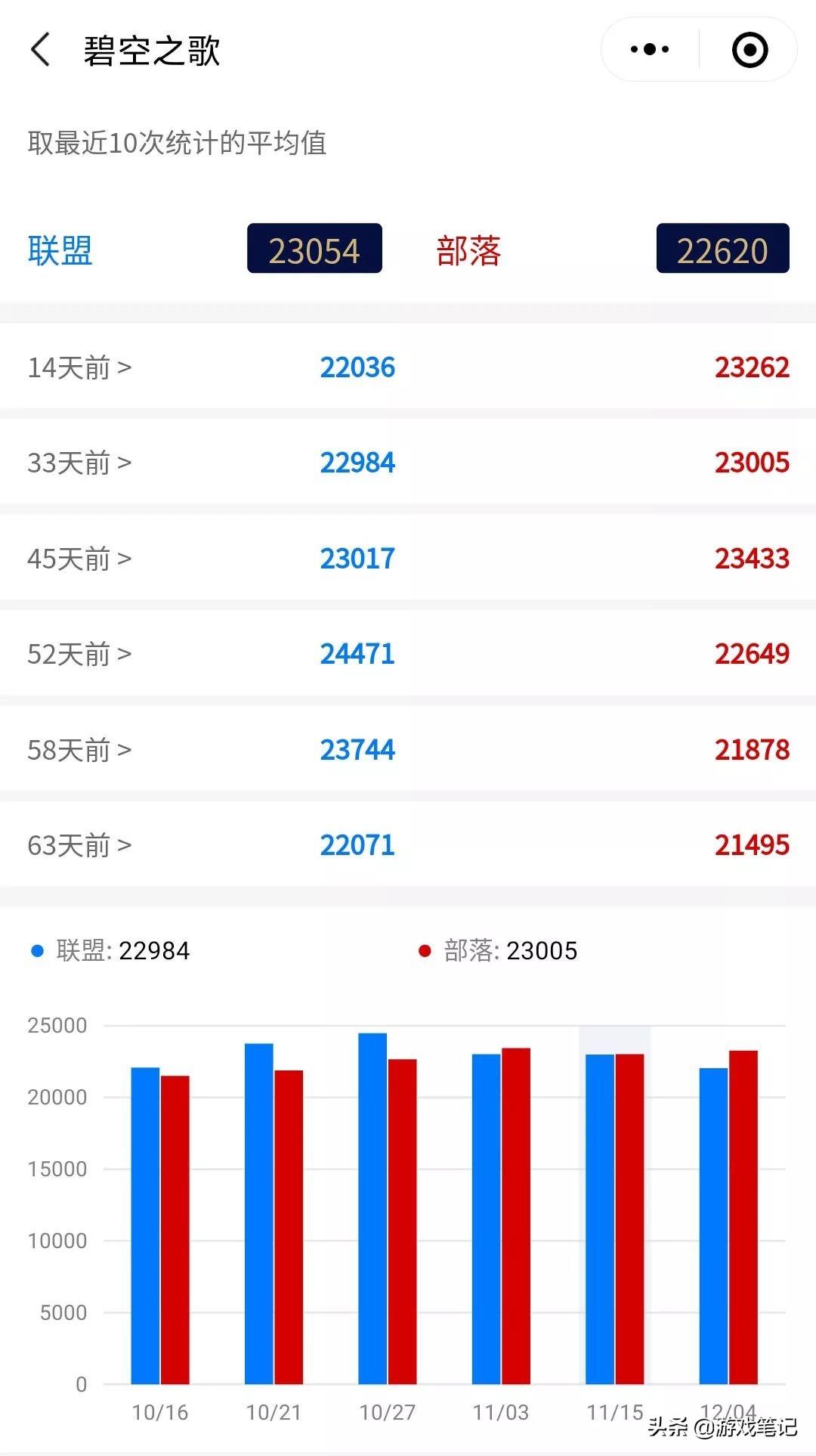816x1456 pixels.
Task: Open the 58天前 statistics row
Action: click(x=408, y=750)
